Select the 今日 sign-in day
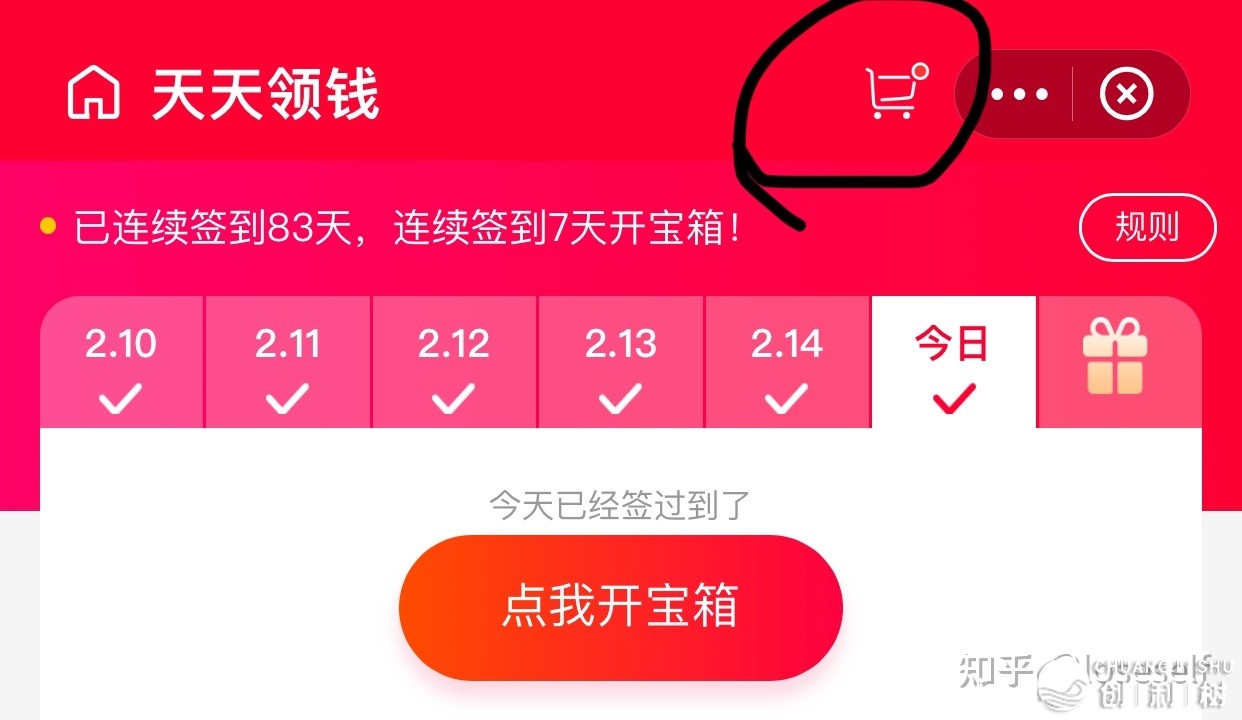 [x=953, y=364]
